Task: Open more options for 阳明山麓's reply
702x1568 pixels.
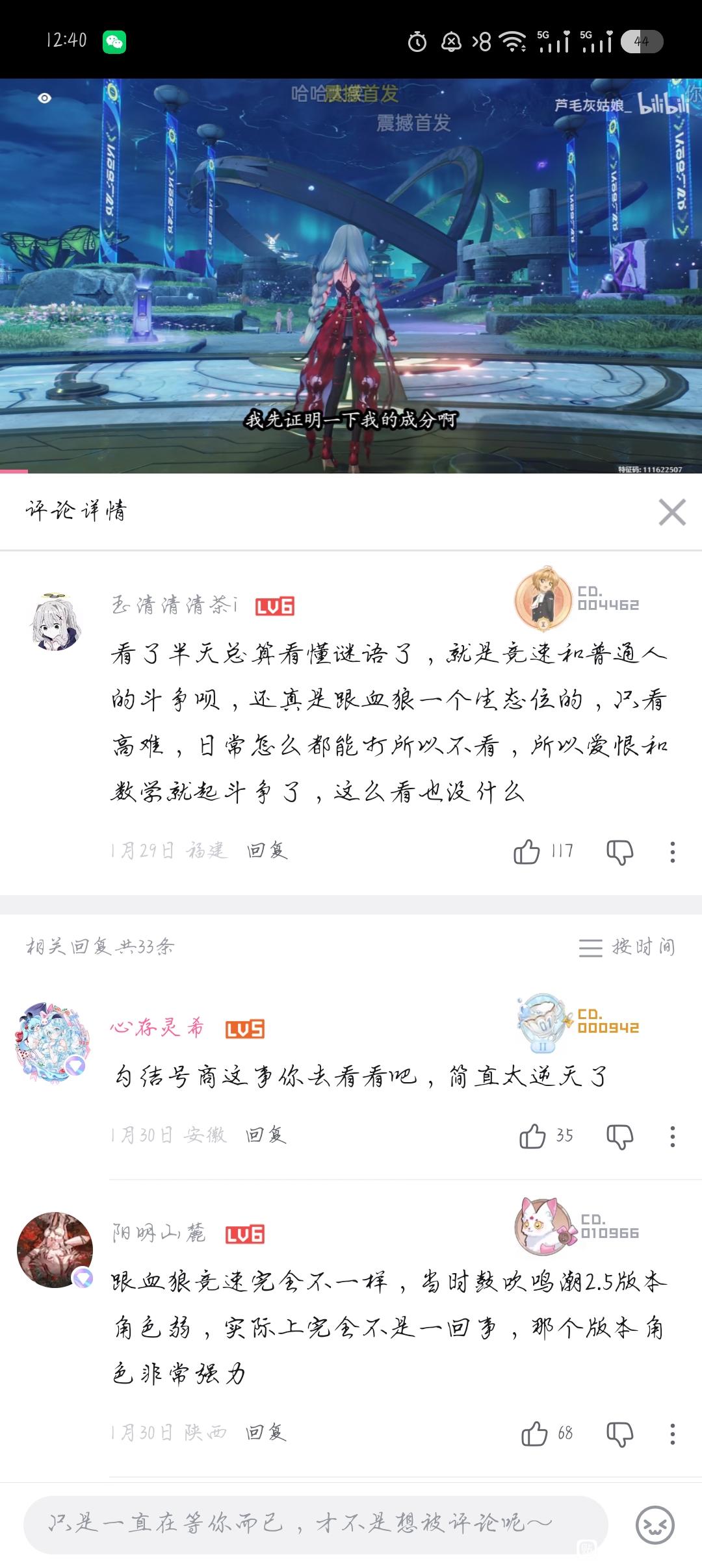Action: (x=672, y=1434)
